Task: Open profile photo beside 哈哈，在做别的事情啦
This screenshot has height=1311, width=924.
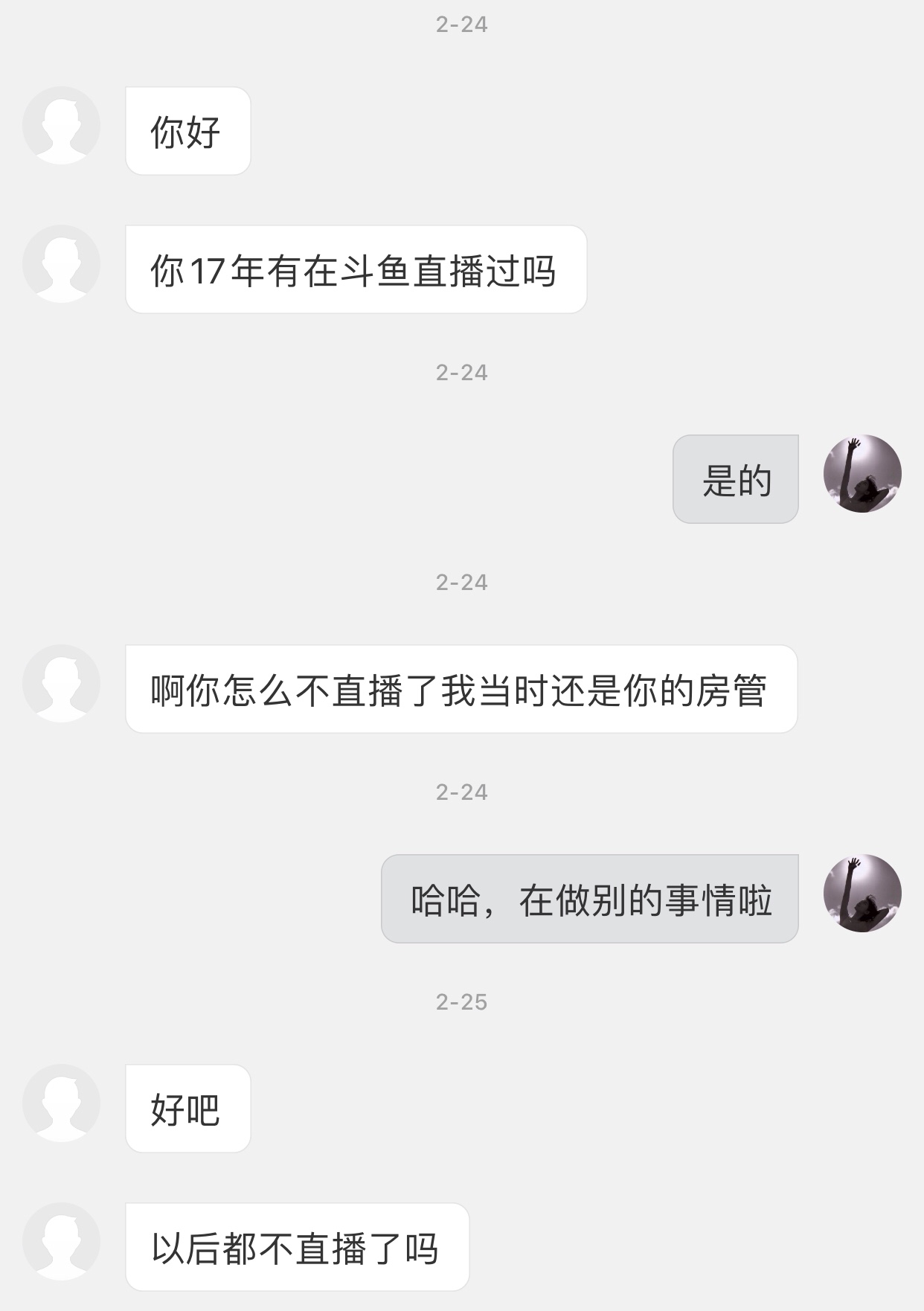Action: (862, 893)
